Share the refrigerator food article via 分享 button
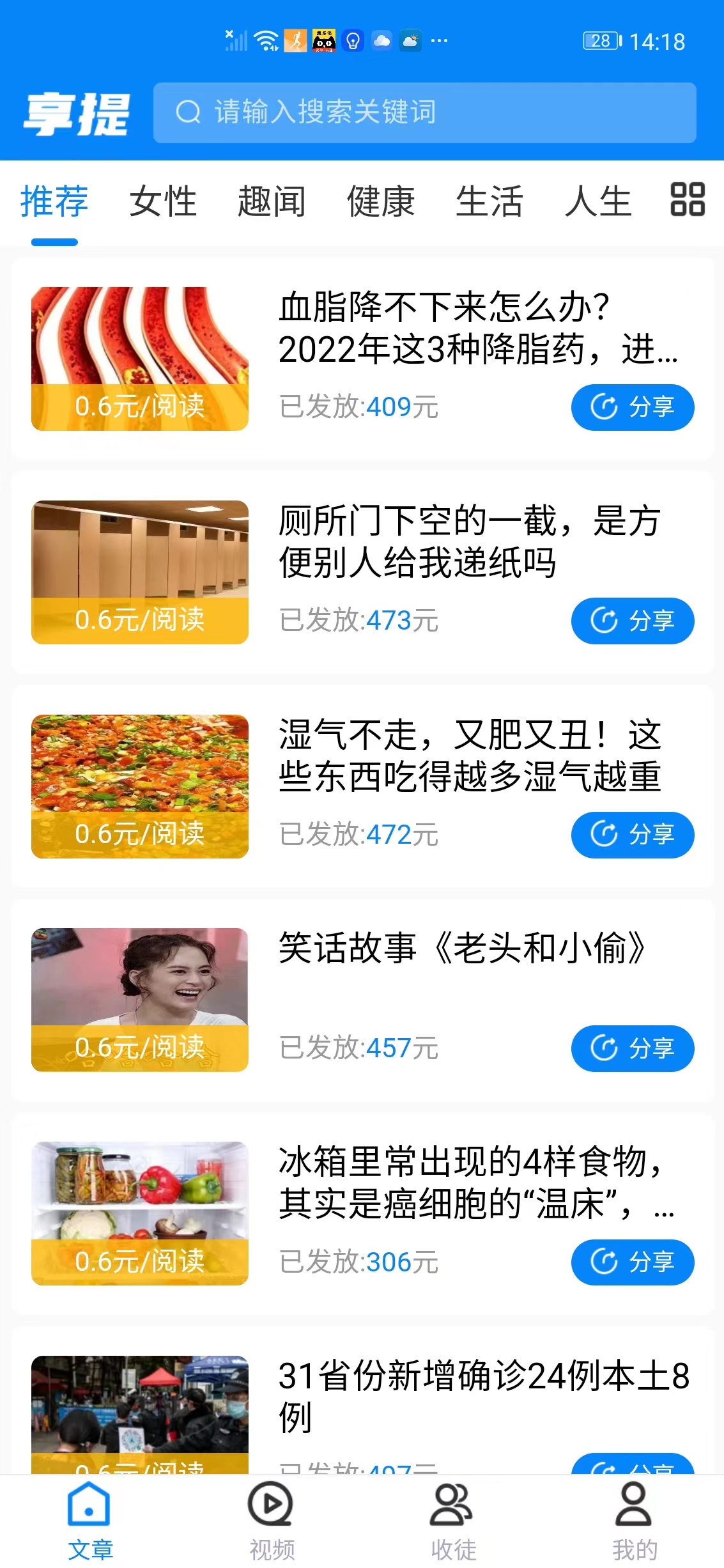Image resolution: width=724 pixels, height=1568 pixels. [632, 1262]
